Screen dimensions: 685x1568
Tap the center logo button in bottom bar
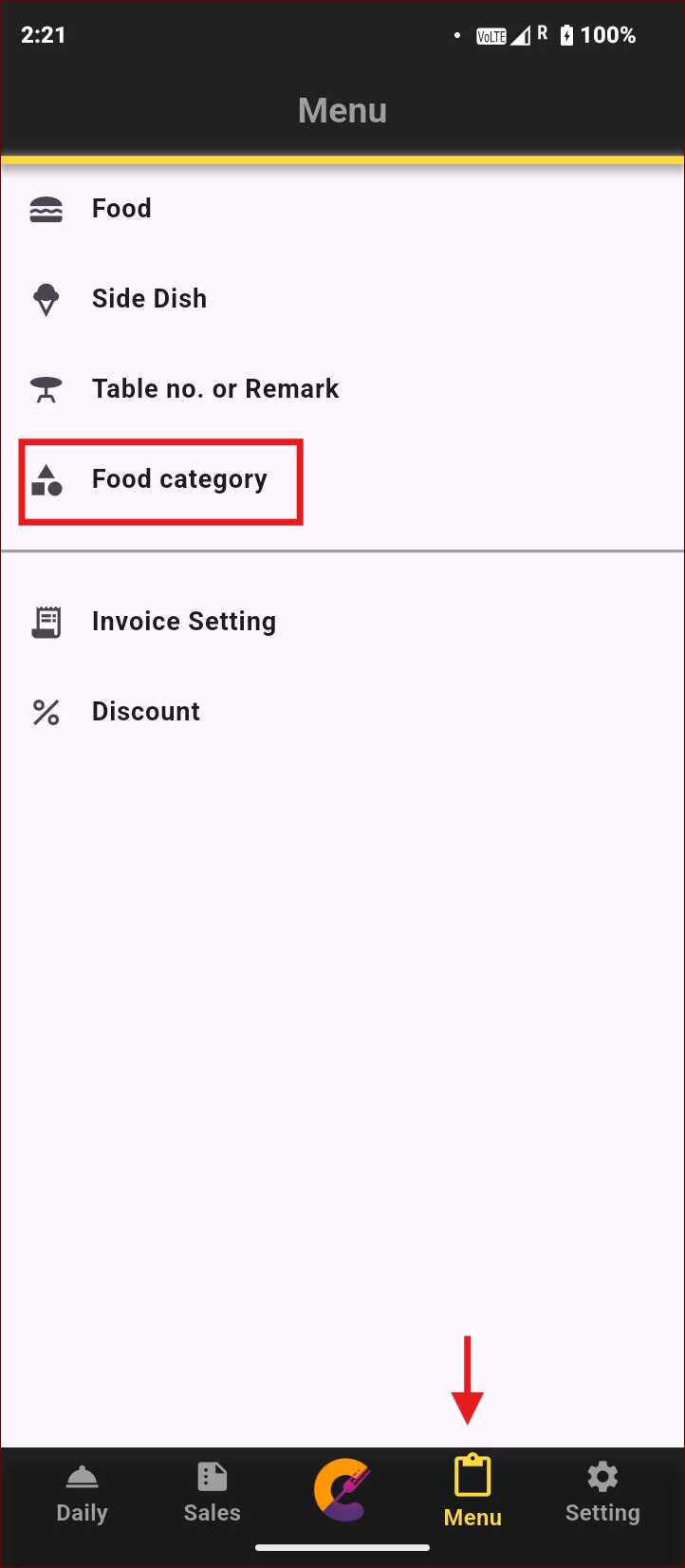tap(342, 1489)
